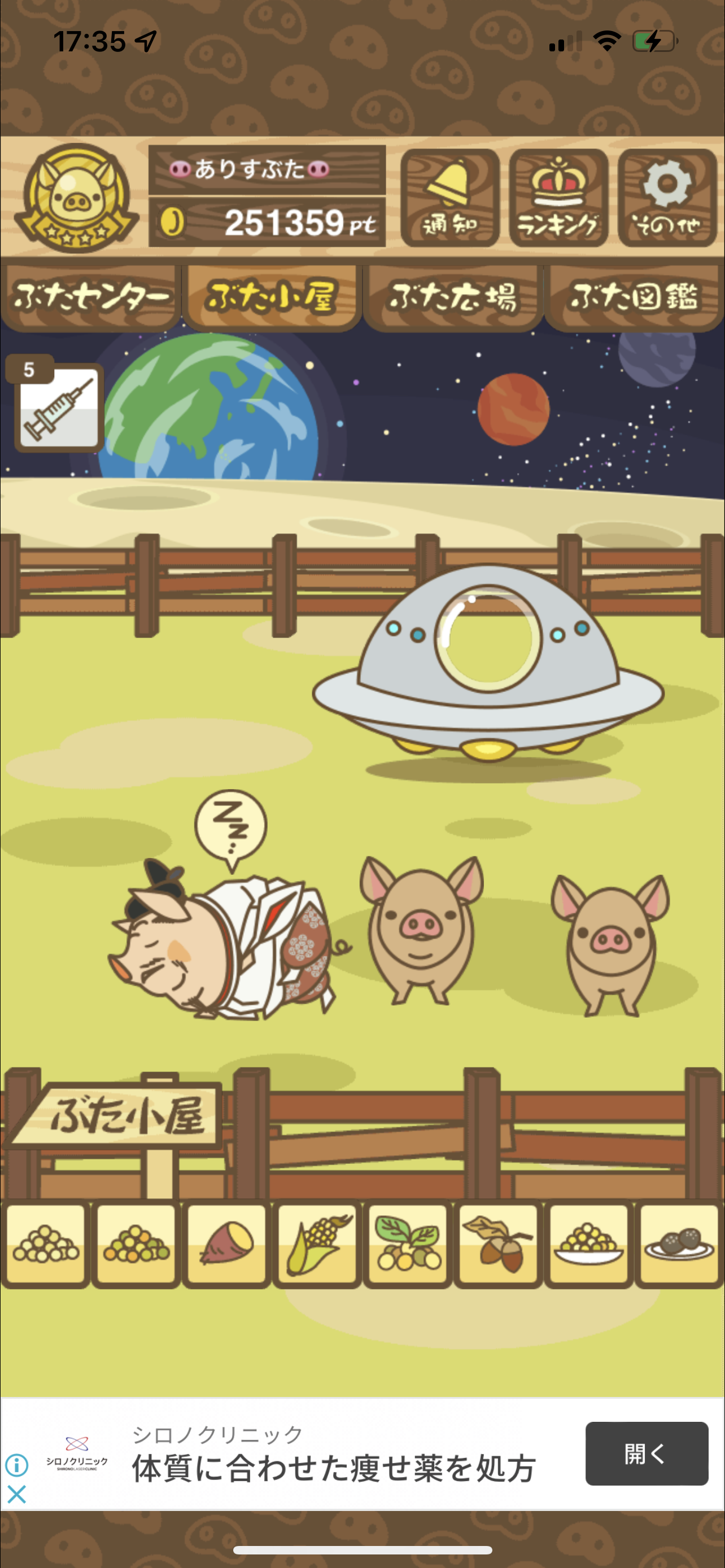Open the シロノクリニック ad with 開く
Image resolution: width=725 pixels, height=1568 pixels.
pyautogui.click(x=647, y=1453)
